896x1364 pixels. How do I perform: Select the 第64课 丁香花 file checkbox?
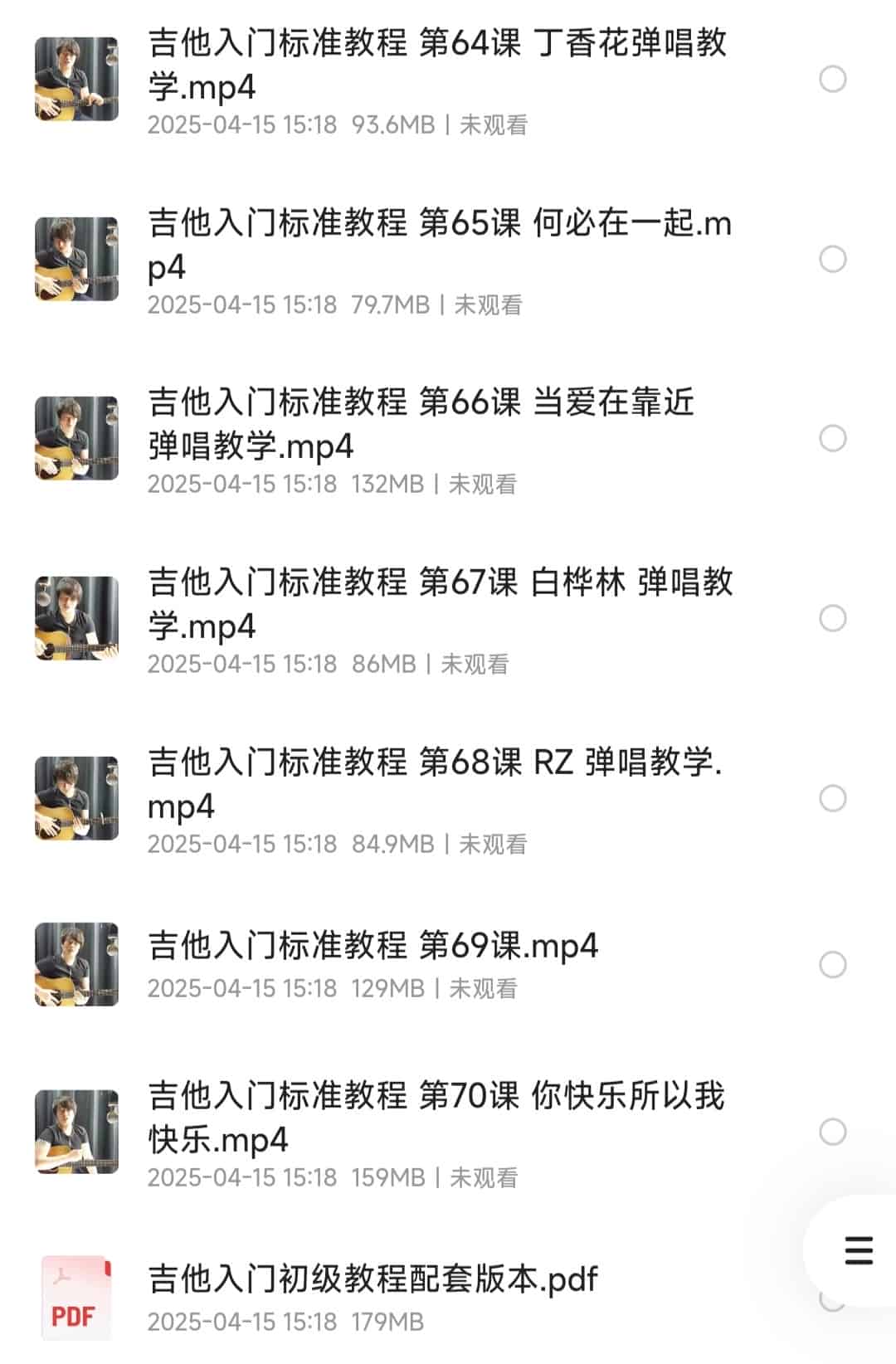click(x=832, y=80)
